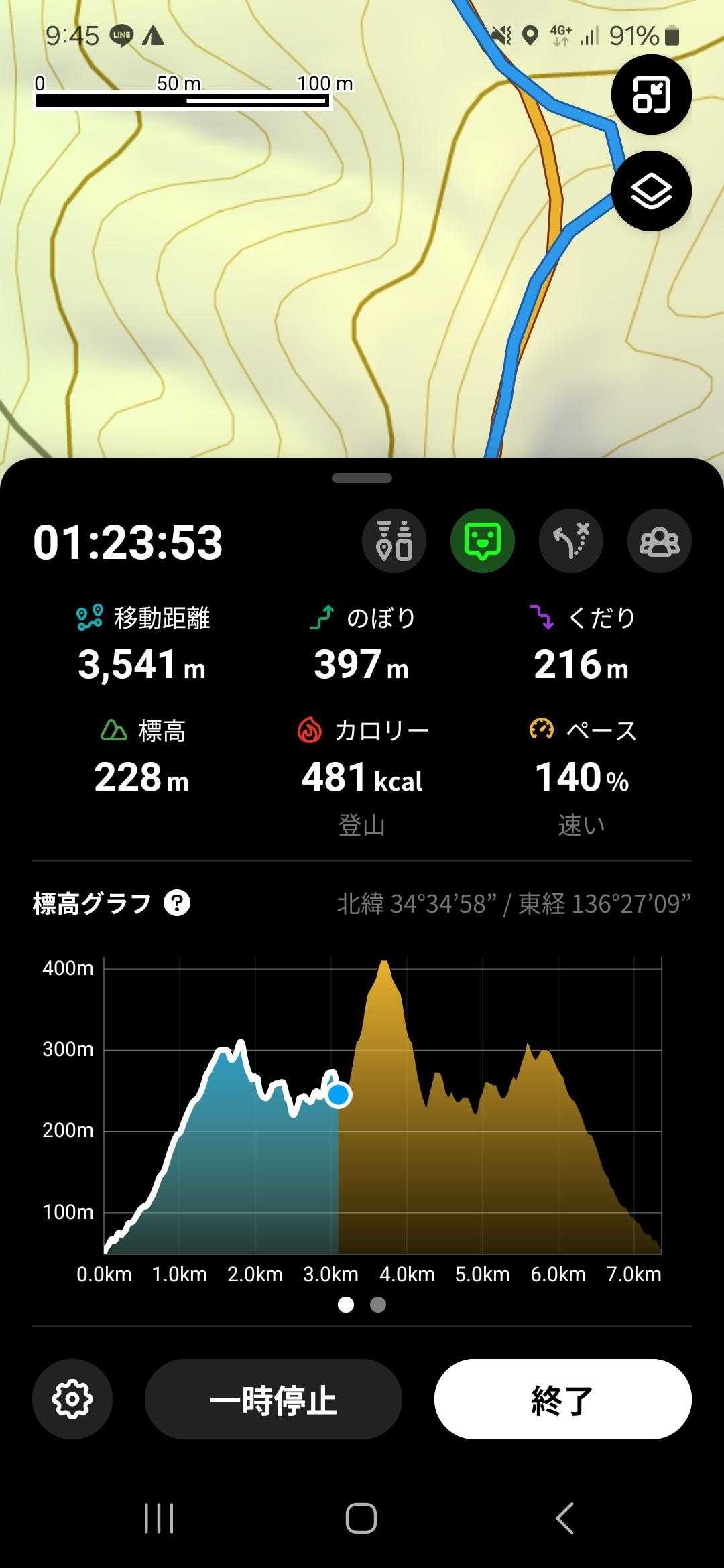
Task: Finish the activity with 終了
Action: point(562,1398)
